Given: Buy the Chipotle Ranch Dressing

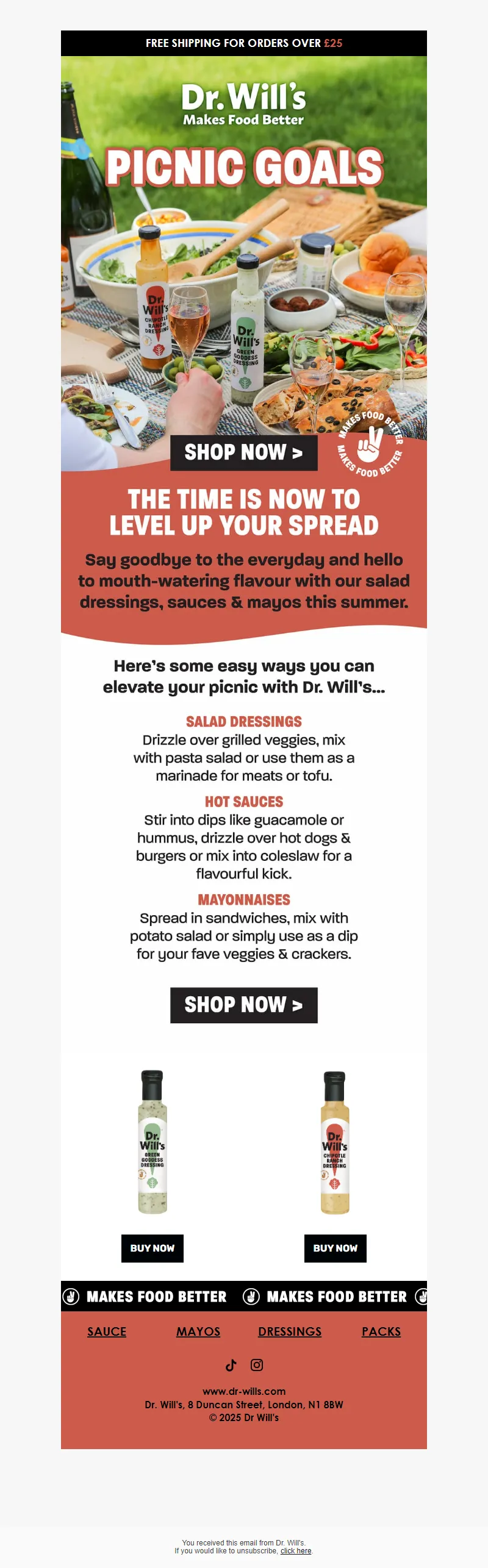Looking at the screenshot, I should coord(335,1248).
